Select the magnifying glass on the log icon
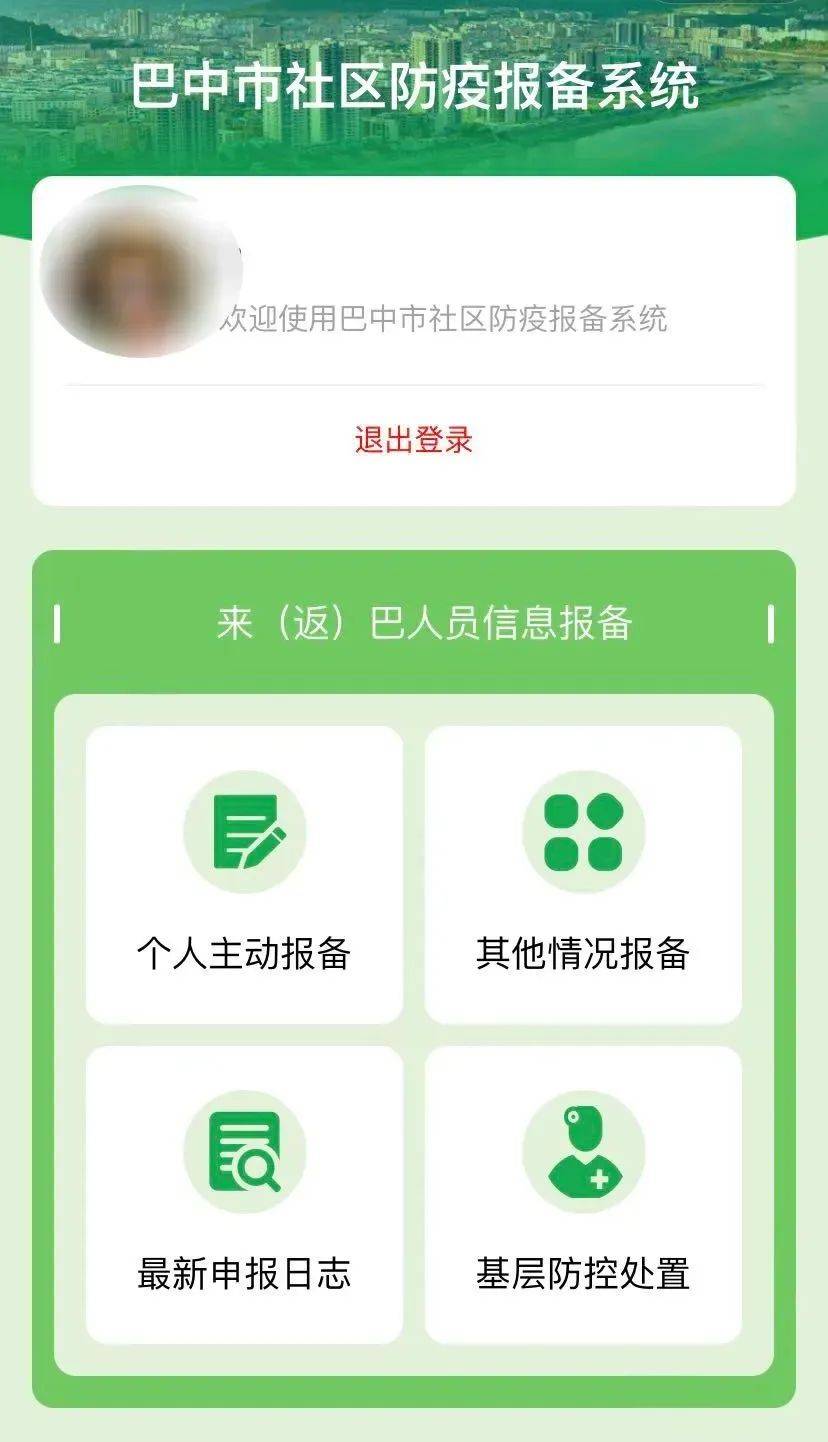Viewport: 828px width, 1442px height. point(258,1168)
